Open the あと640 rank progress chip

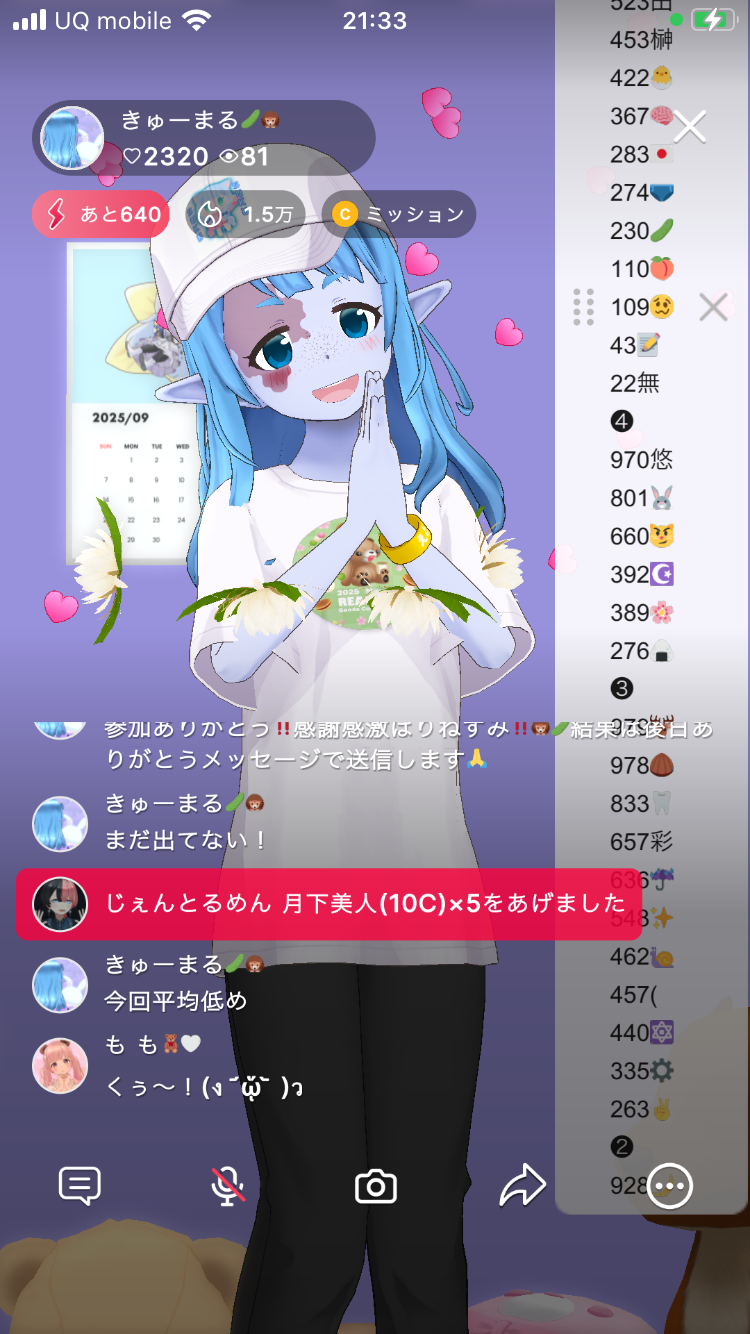tap(97, 214)
